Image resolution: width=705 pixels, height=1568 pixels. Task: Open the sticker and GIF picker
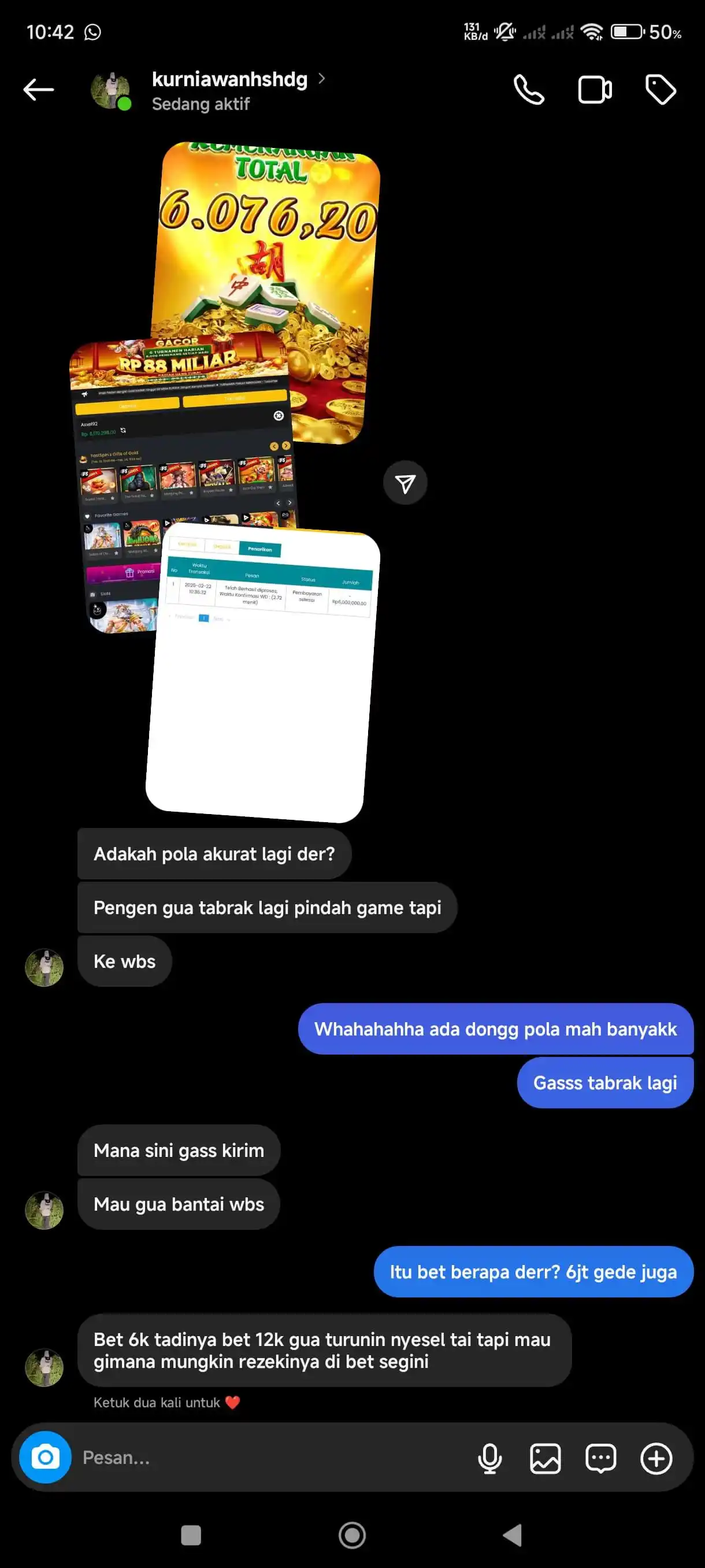pos(600,1458)
